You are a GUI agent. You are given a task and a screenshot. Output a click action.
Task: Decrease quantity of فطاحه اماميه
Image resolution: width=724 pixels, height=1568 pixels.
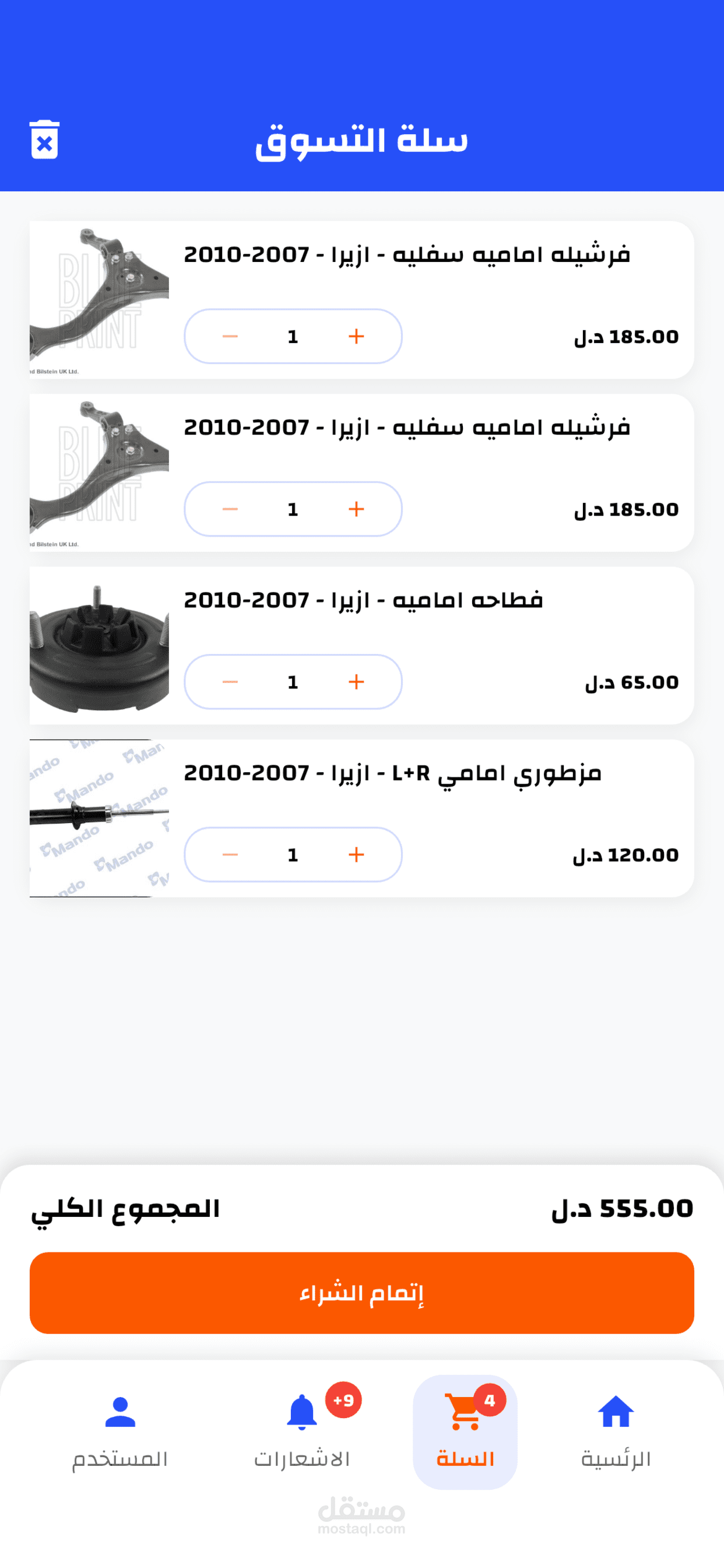[x=230, y=682]
